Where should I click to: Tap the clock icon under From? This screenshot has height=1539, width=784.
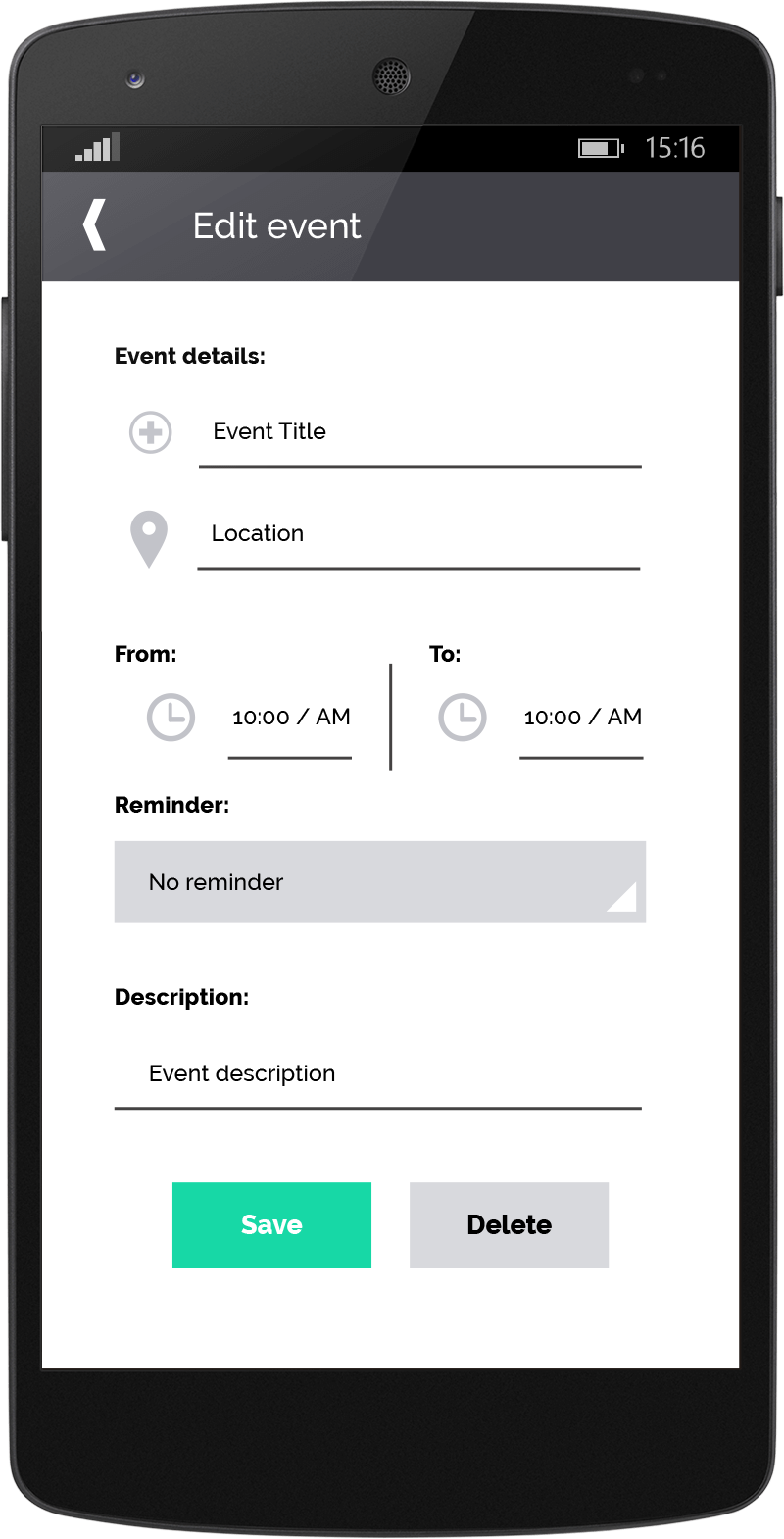pyautogui.click(x=171, y=718)
